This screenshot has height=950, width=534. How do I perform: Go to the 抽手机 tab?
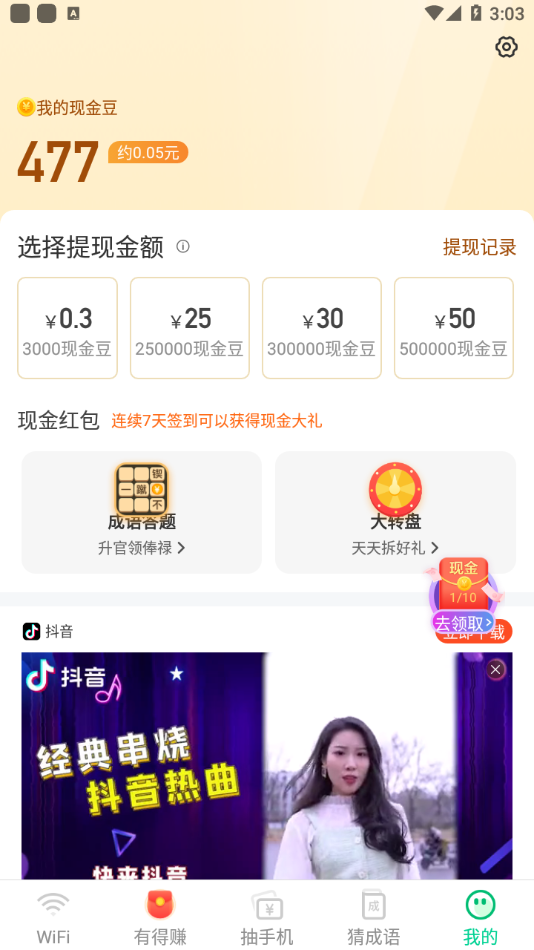point(267,917)
